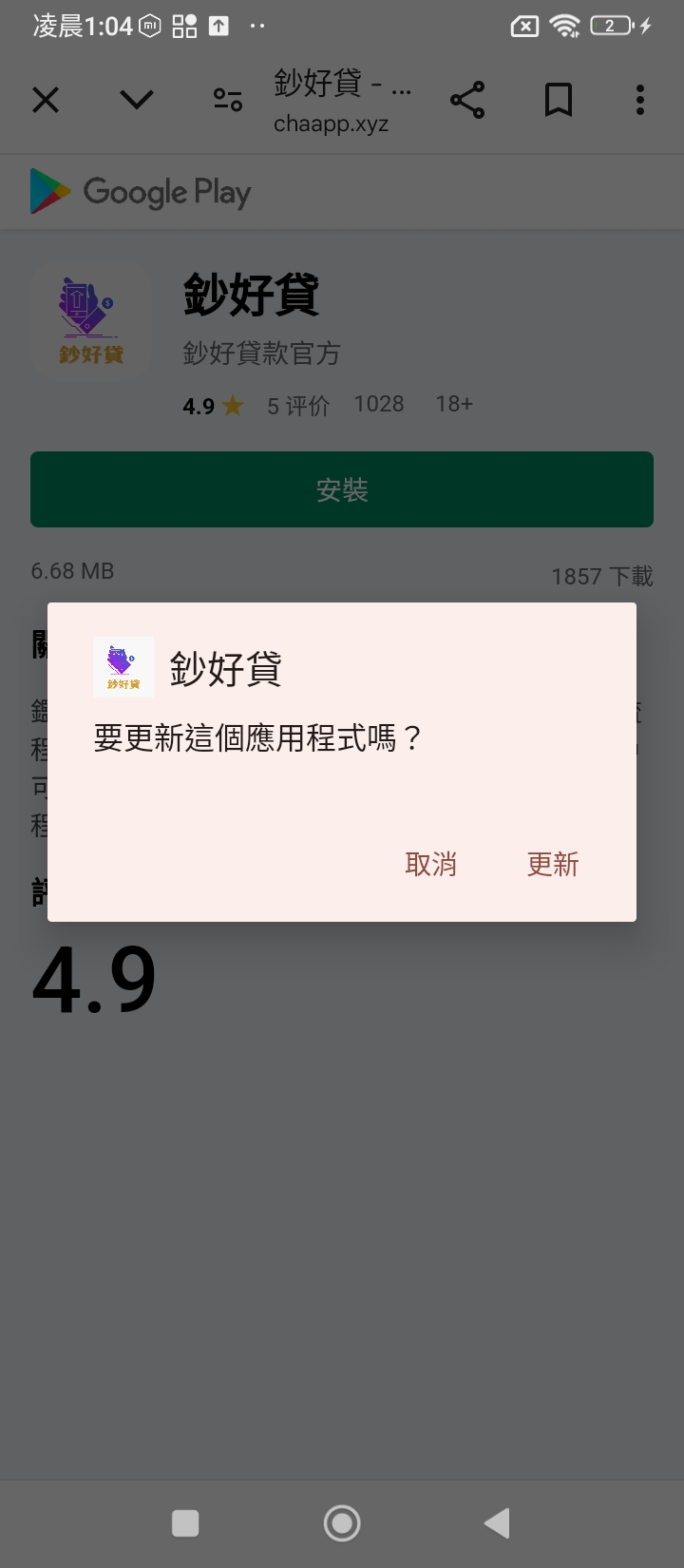This screenshot has width=684, height=1568.
Task: Cancel the dialog with 取消
Action: [430, 864]
